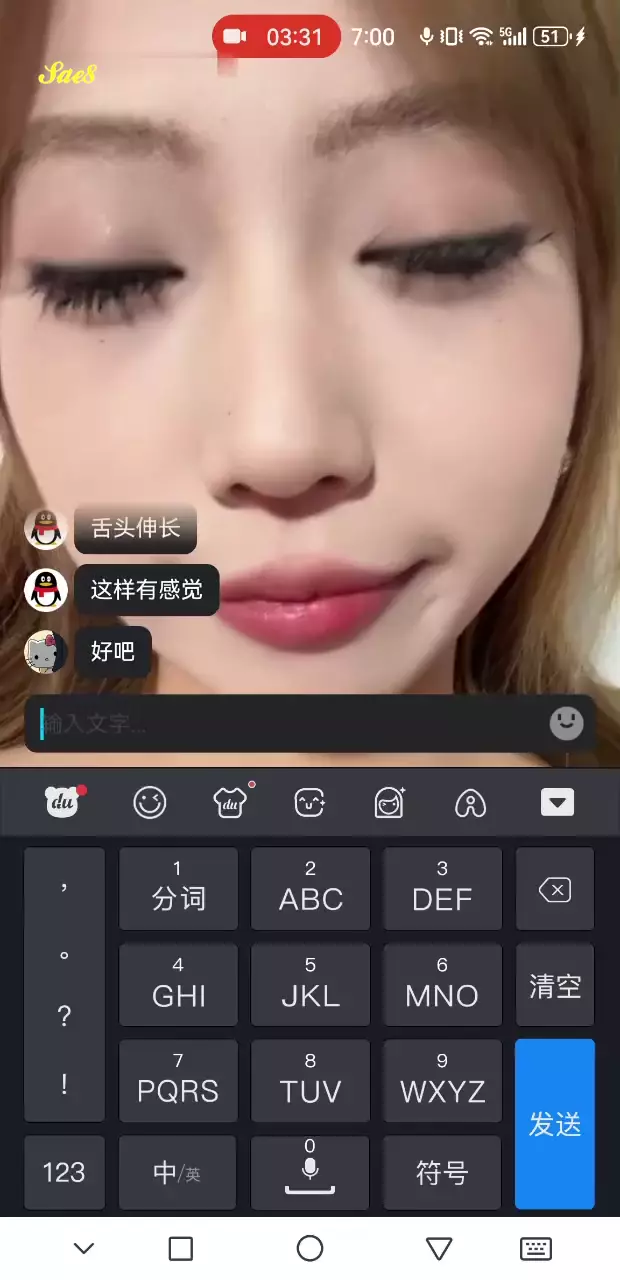The width and height of the screenshot is (620, 1280).
Task: Open the smiley emoji panel in keyboard toolbar
Action: 150,802
